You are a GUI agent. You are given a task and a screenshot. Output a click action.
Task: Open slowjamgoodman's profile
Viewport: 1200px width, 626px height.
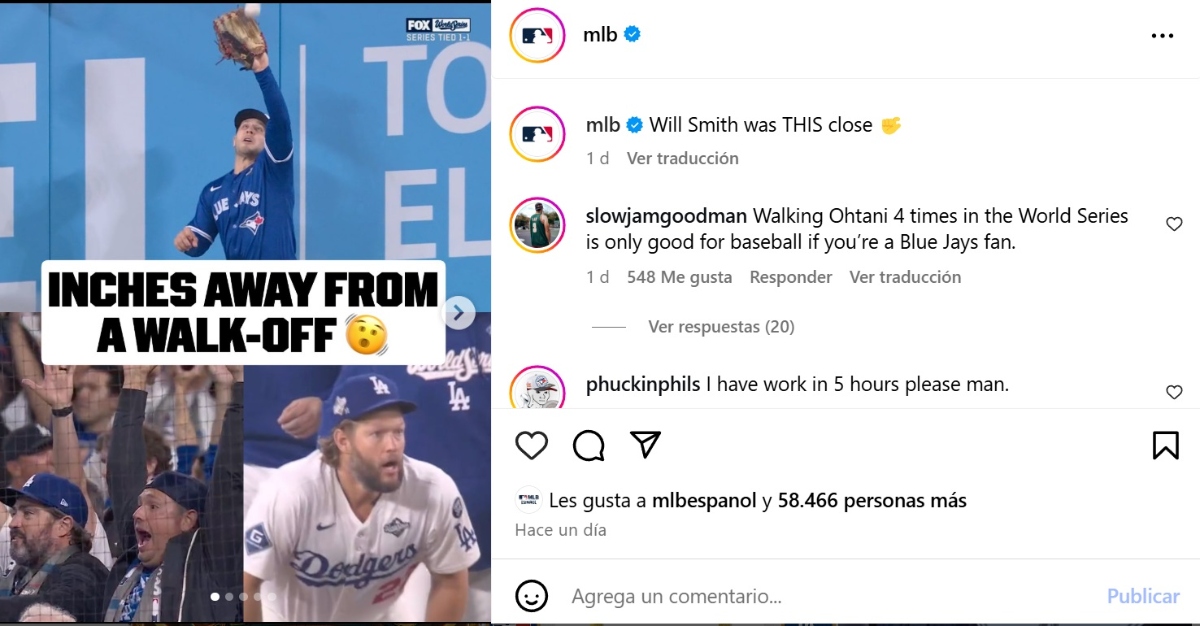click(x=667, y=216)
